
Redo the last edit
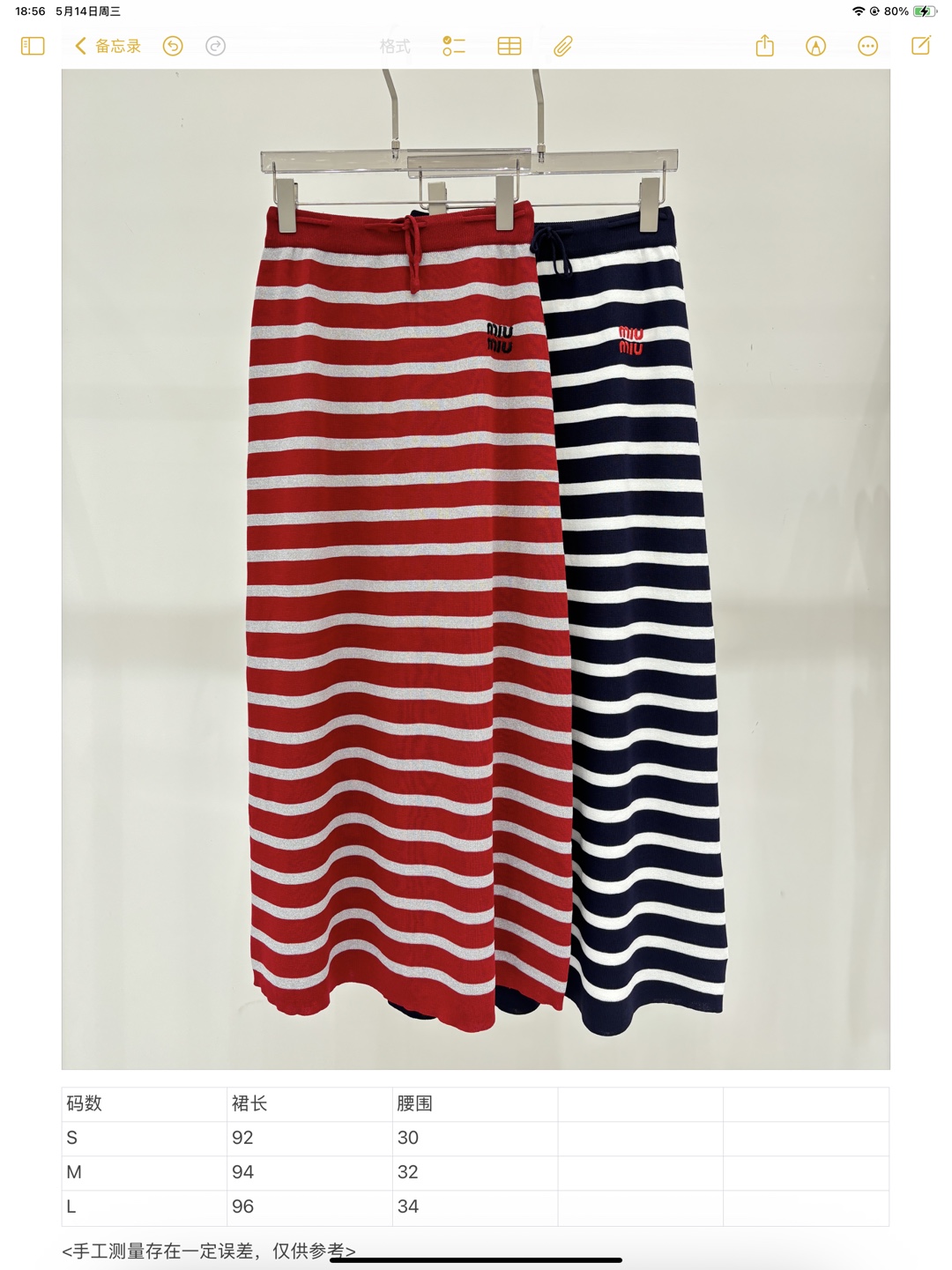pyautogui.click(x=215, y=46)
